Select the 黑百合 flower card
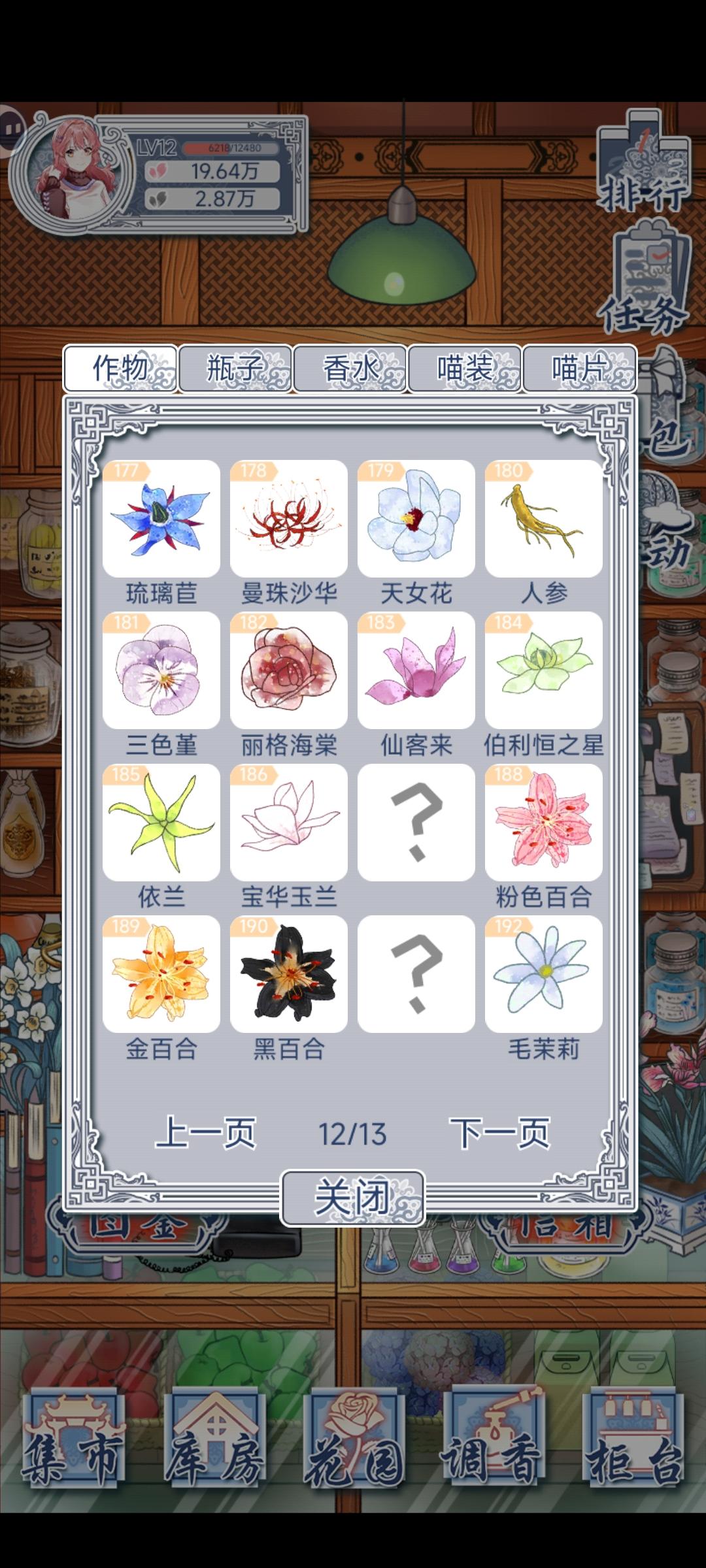706x1568 pixels. click(289, 974)
